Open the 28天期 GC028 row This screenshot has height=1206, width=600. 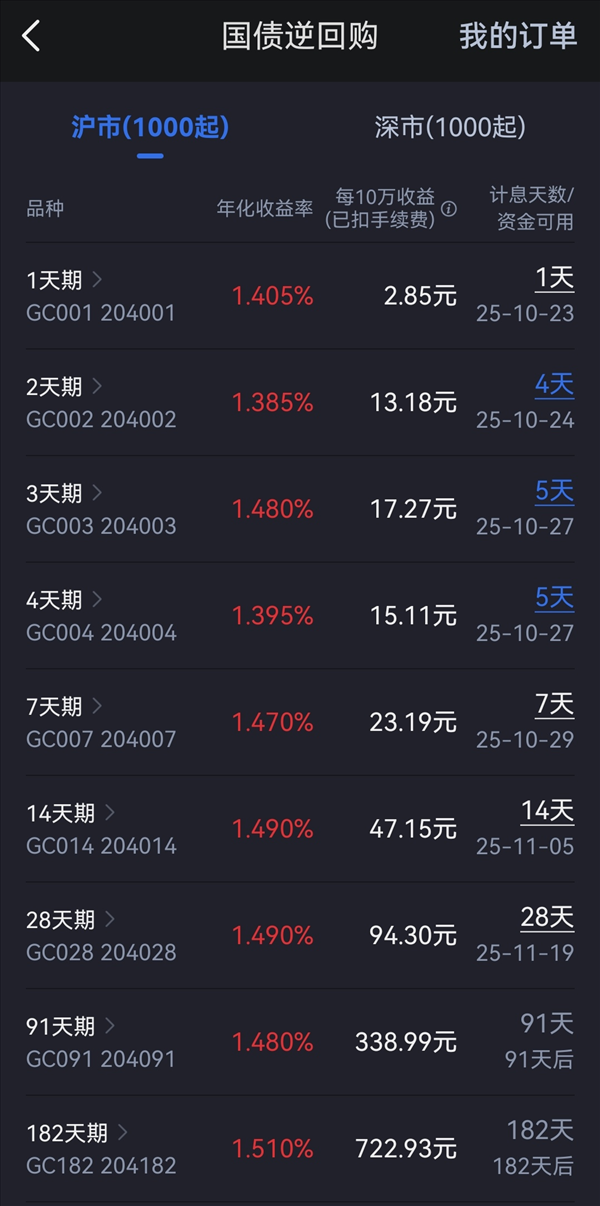(x=100, y=936)
